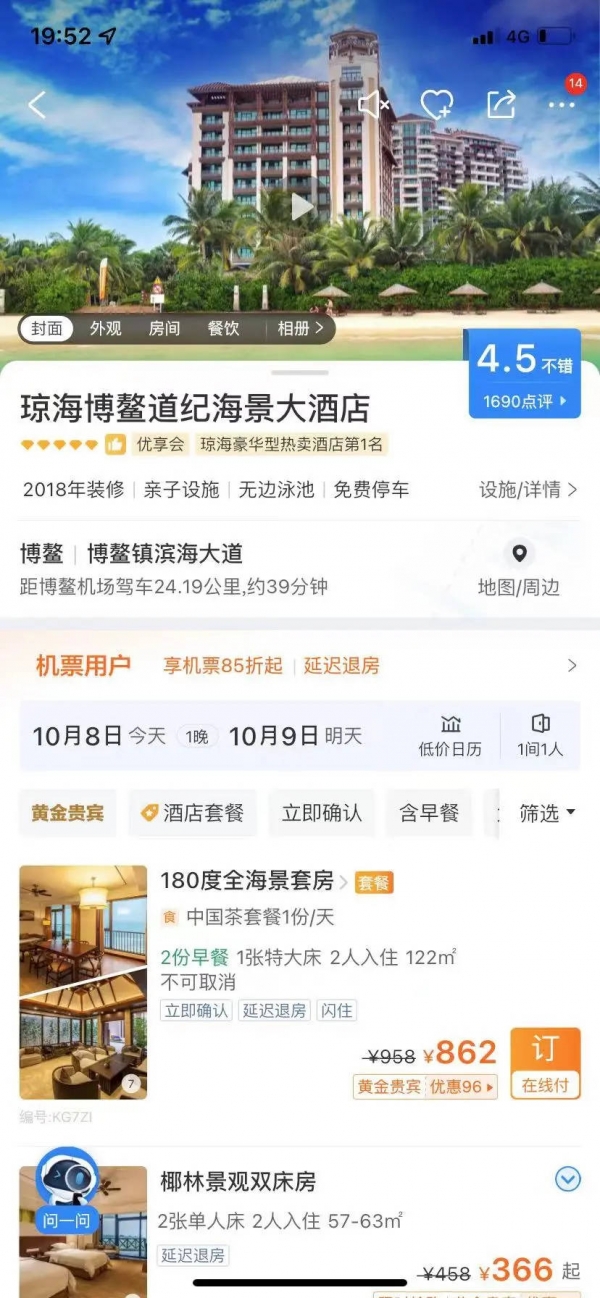Image resolution: width=600 pixels, height=1298 pixels.
Task: Change the 1间1人 room and guest count
Action: coord(540,735)
